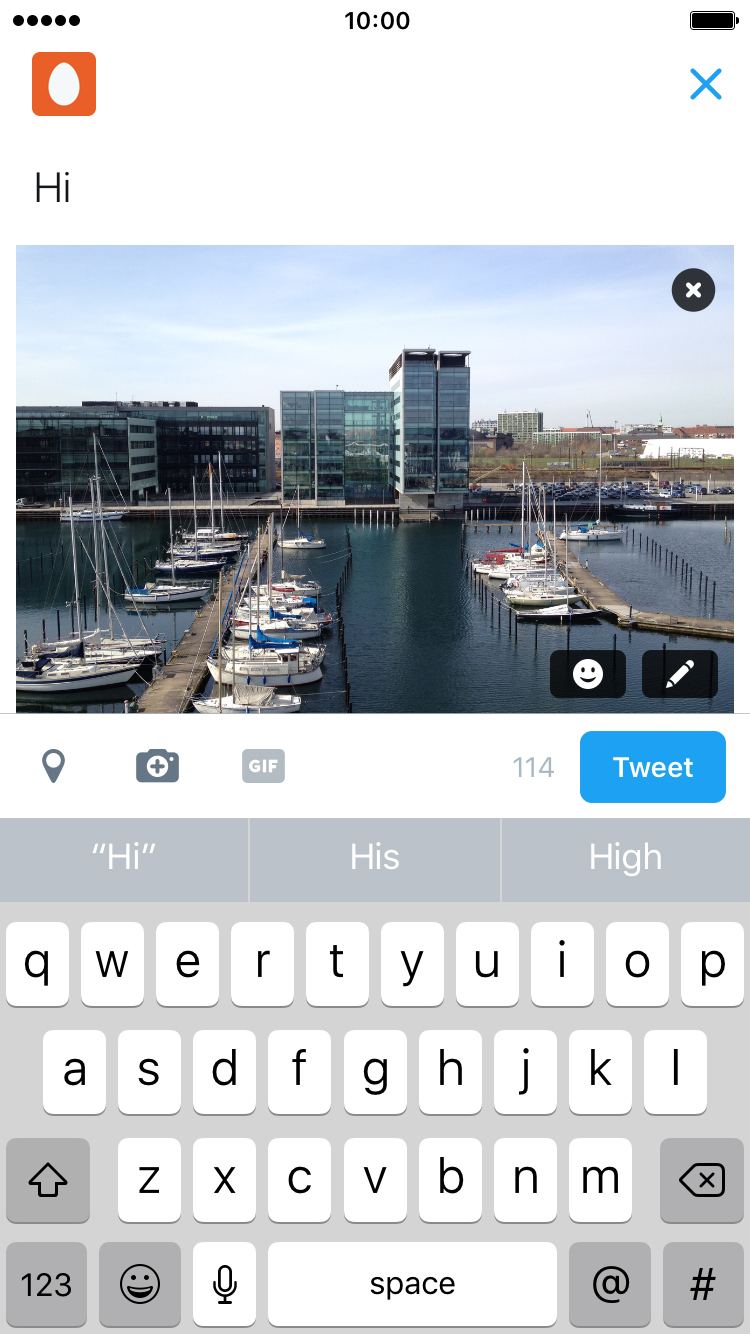This screenshot has height=1334, width=750.
Task: Add stickers with the smiley icon on photo
Action: (x=588, y=674)
